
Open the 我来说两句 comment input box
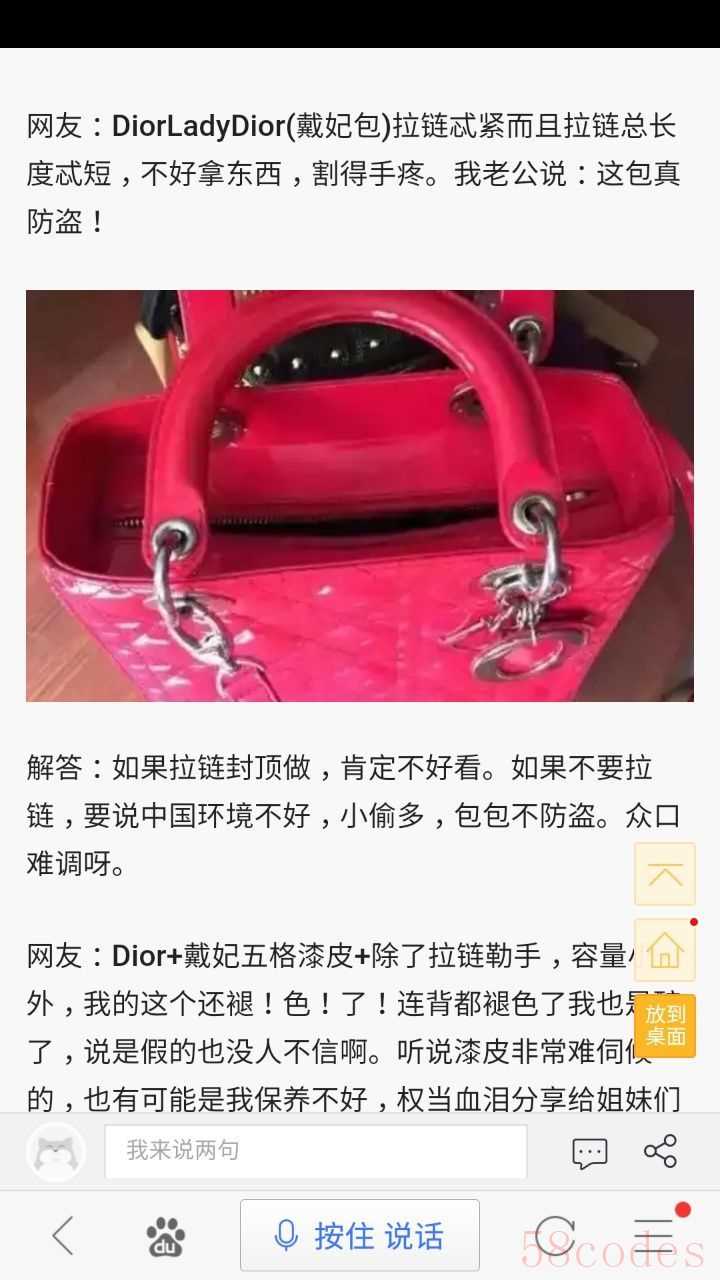[315, 1151]
